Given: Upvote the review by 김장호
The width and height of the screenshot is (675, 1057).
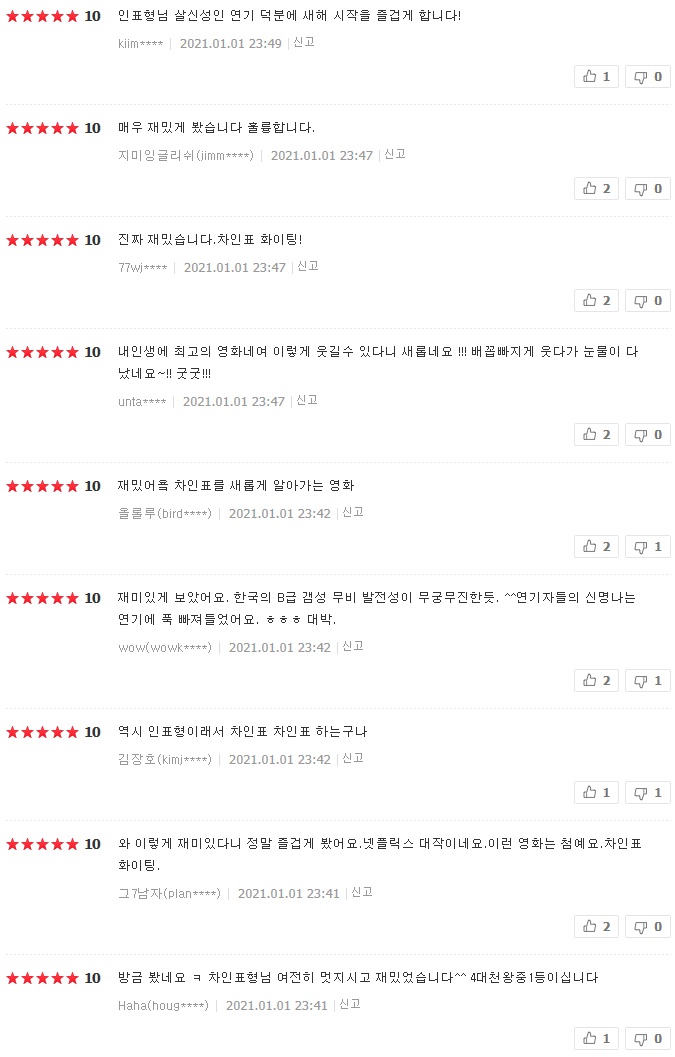Looking at the screenshot, I should (596, 792).
